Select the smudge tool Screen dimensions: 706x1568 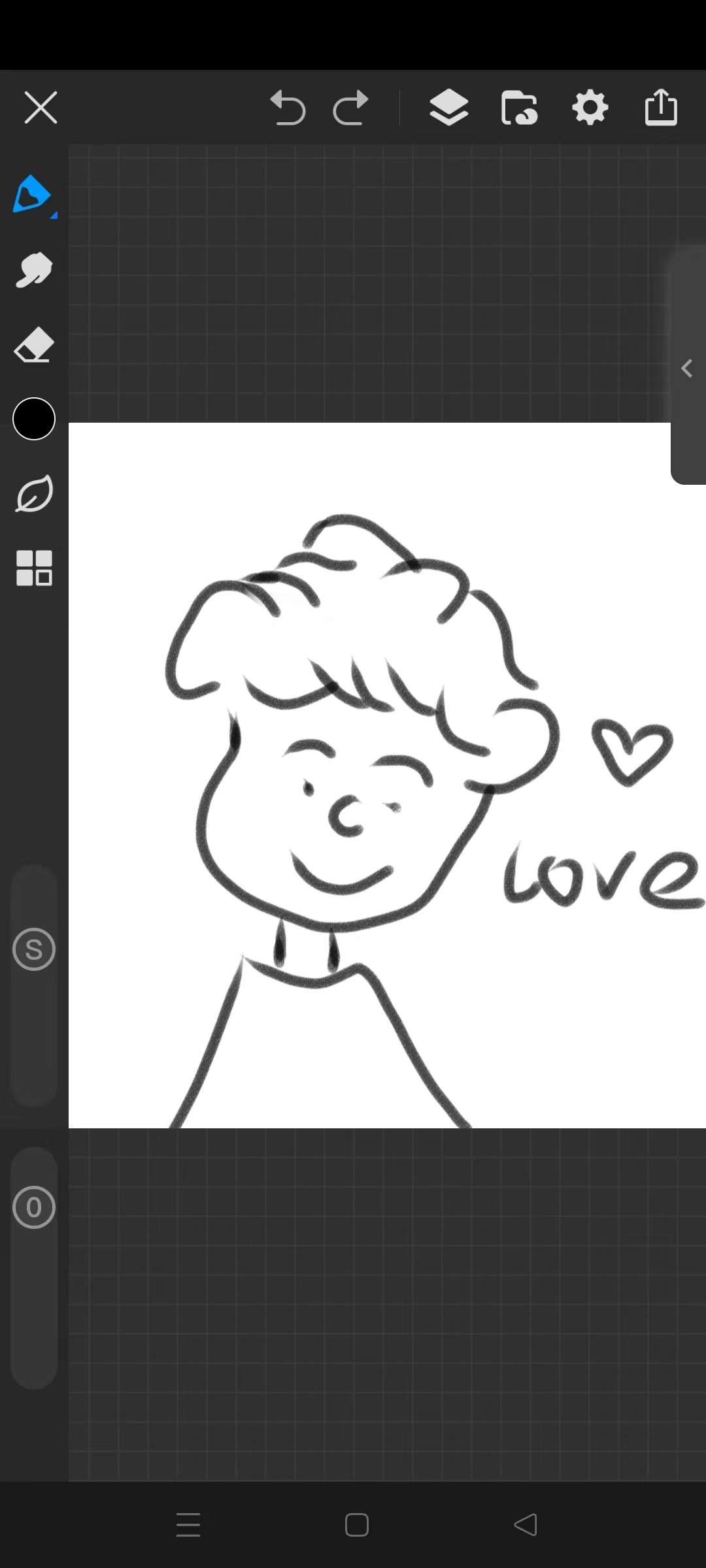34,269
